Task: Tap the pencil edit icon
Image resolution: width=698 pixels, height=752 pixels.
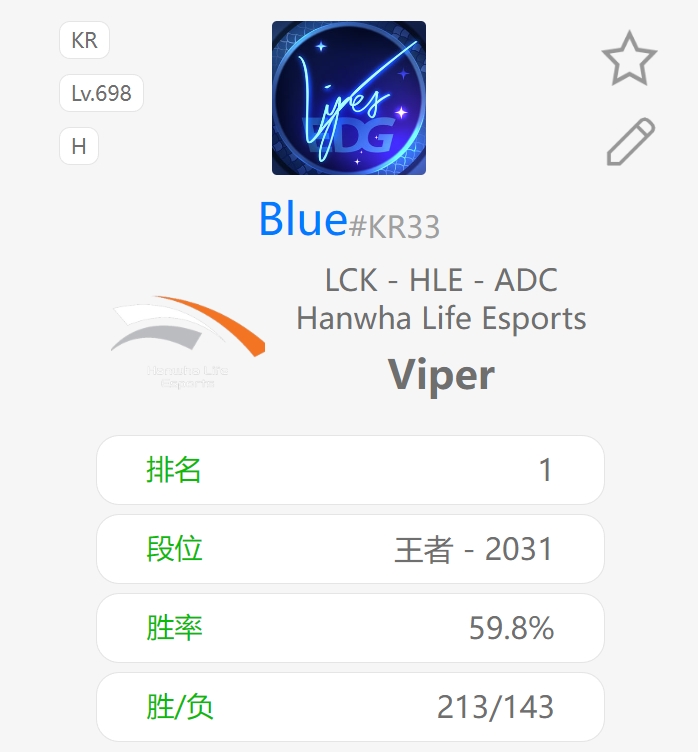Action: point(630,142)
